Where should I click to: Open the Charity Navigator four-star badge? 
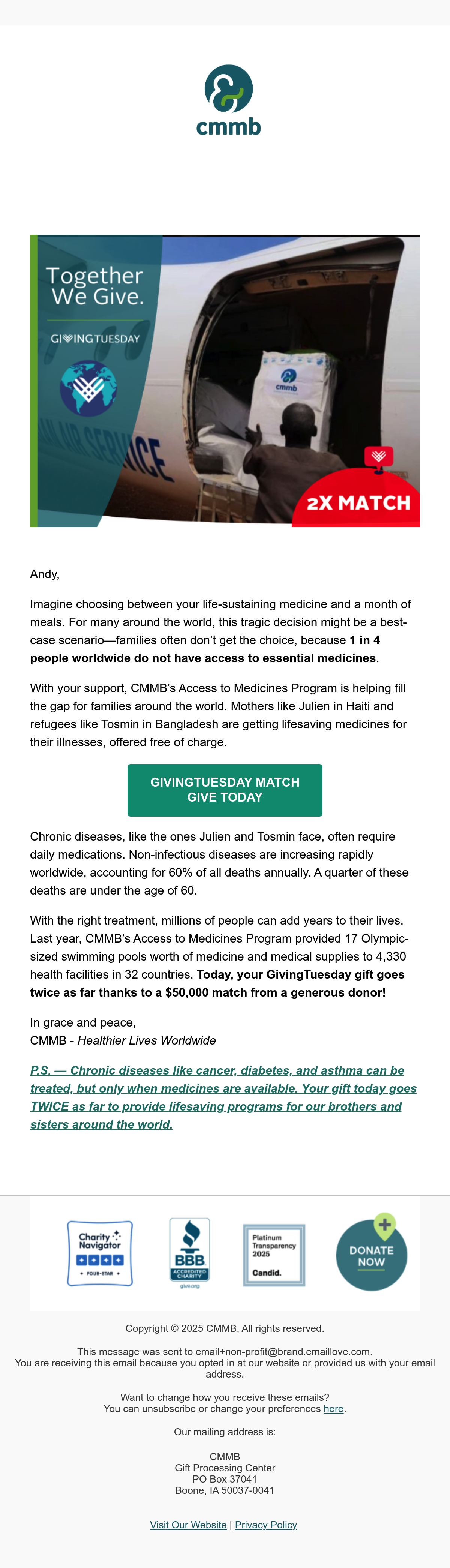click(x=100, y=1253)
